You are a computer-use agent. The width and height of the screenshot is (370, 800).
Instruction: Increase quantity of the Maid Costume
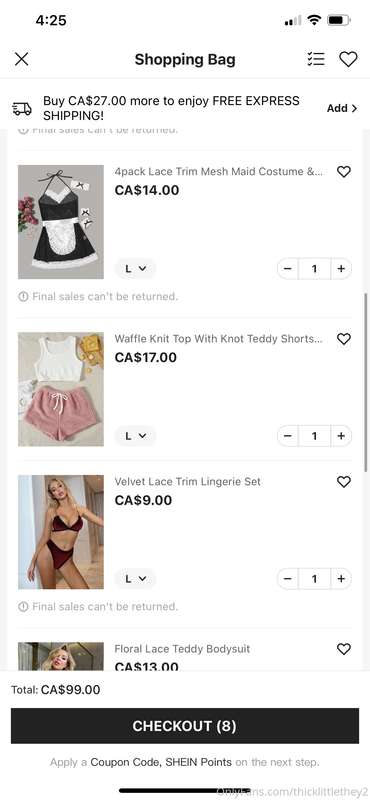coord(341,268)
